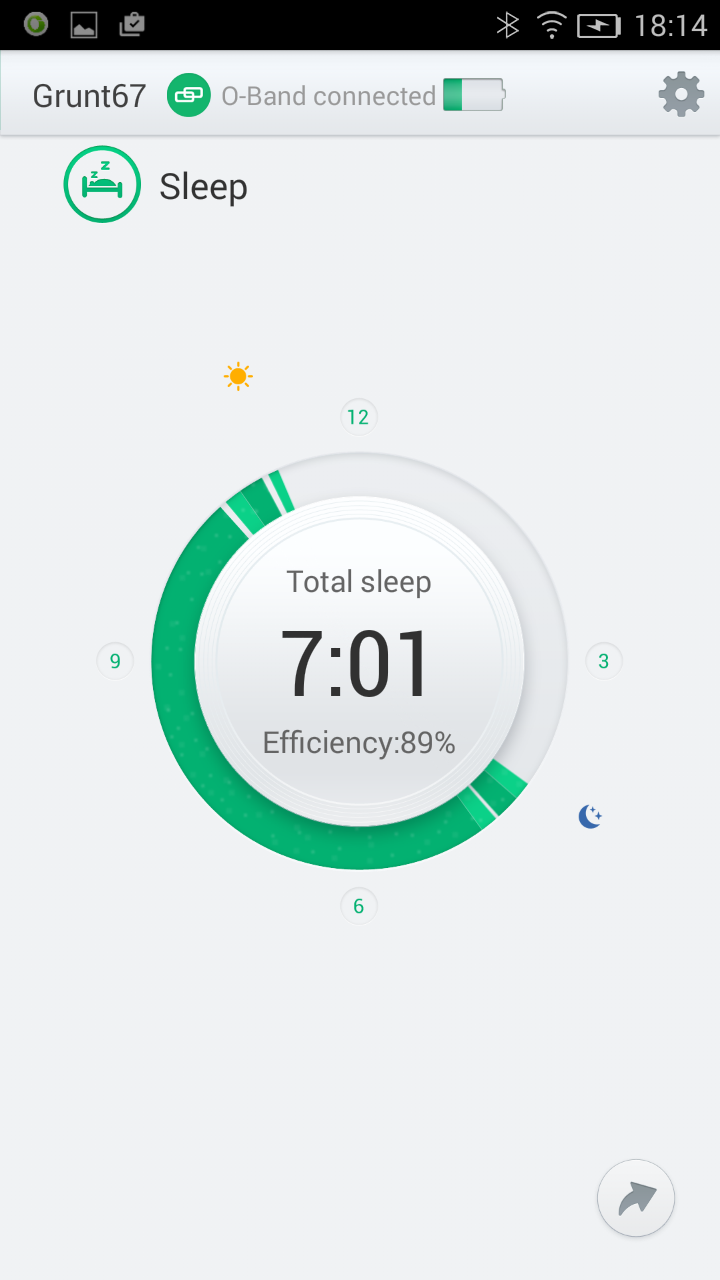Tap the Sleep bed icon
The width and height of the screenshot is (720, 1280).
coord(101,184)
